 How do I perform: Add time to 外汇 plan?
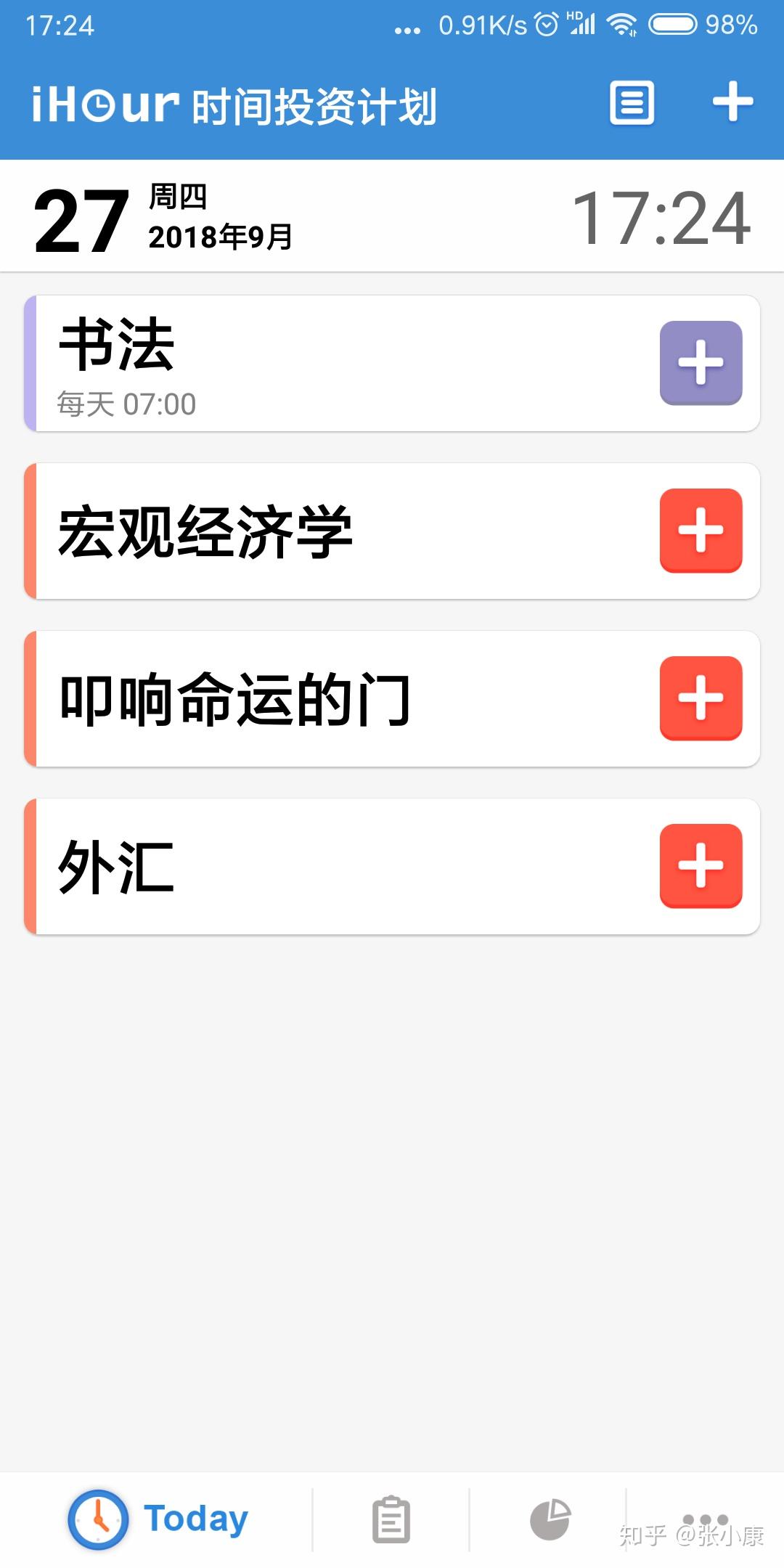701,866
